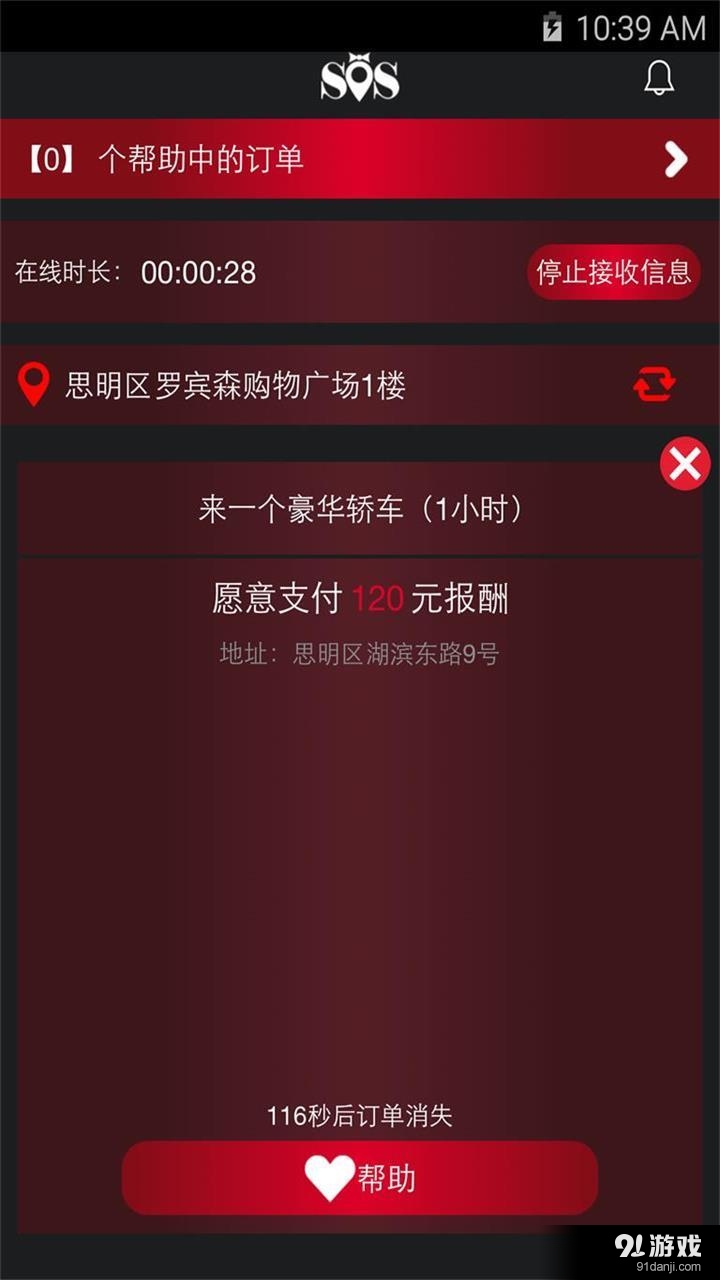This screenshot has height=1280, width=720.
Task: Toggle 停止接收信息 to stop receiving messages
Action: click(x=613, y=270)
